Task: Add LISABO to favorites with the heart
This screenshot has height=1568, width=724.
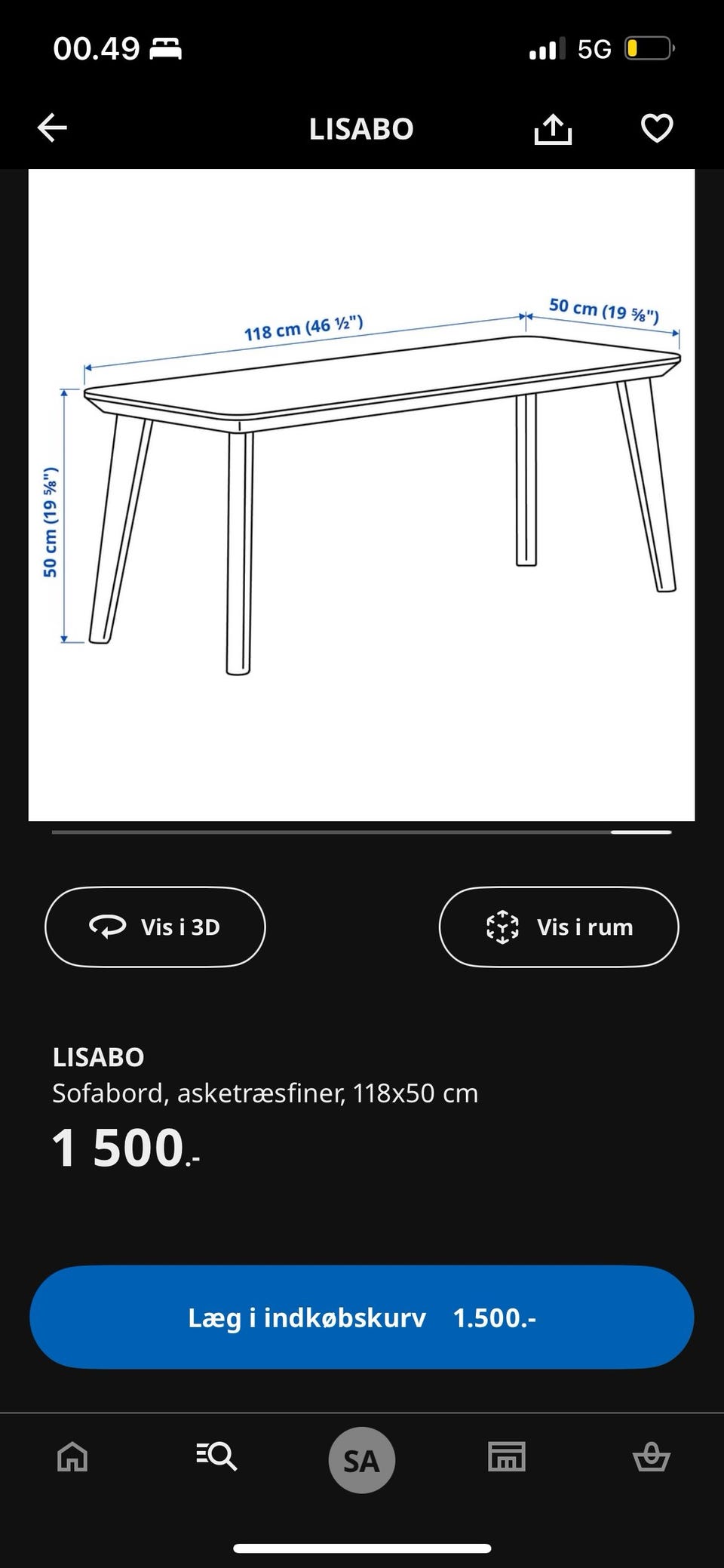Action: 656,128
